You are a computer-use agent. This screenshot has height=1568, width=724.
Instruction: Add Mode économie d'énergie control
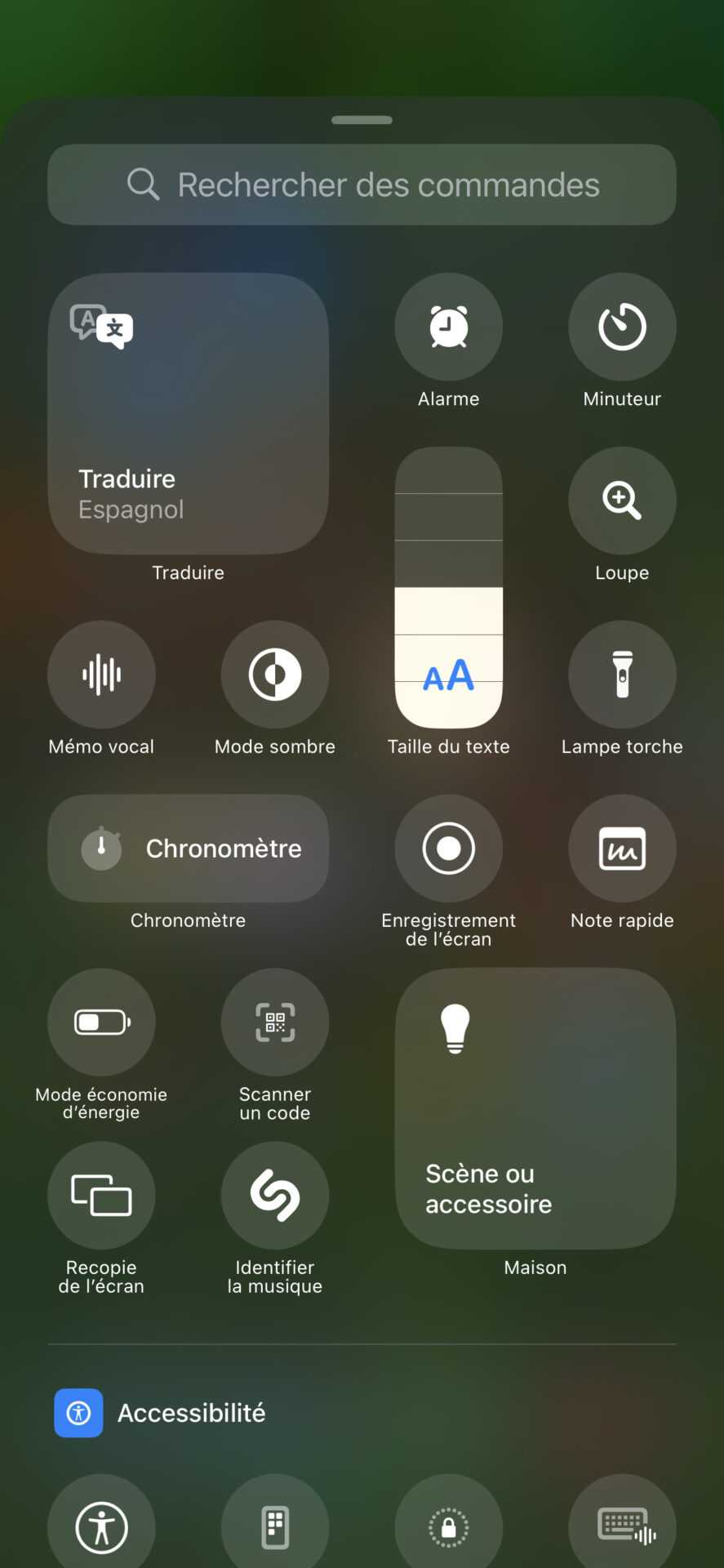101,1022
